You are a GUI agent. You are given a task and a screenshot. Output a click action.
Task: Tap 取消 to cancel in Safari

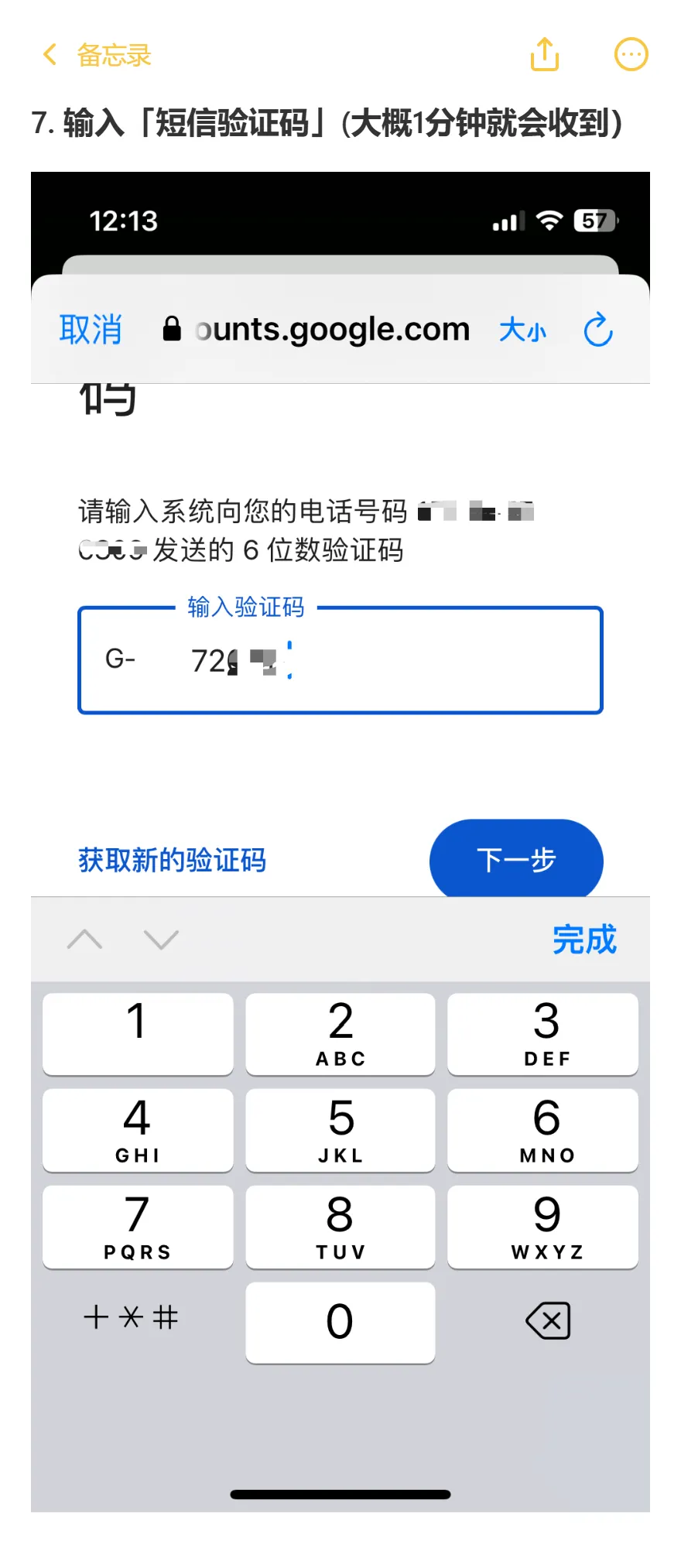90,328
